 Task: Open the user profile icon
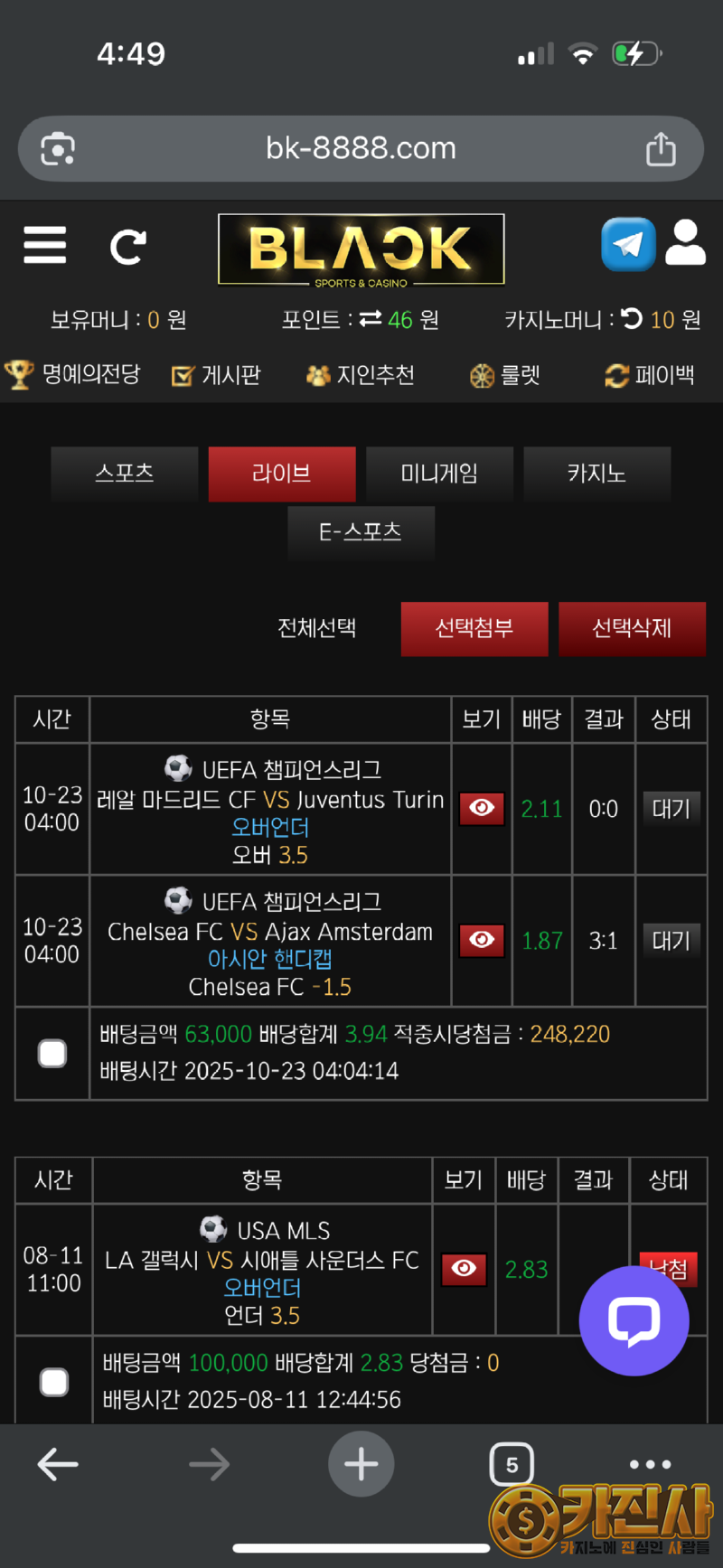(x=685, y=242)
